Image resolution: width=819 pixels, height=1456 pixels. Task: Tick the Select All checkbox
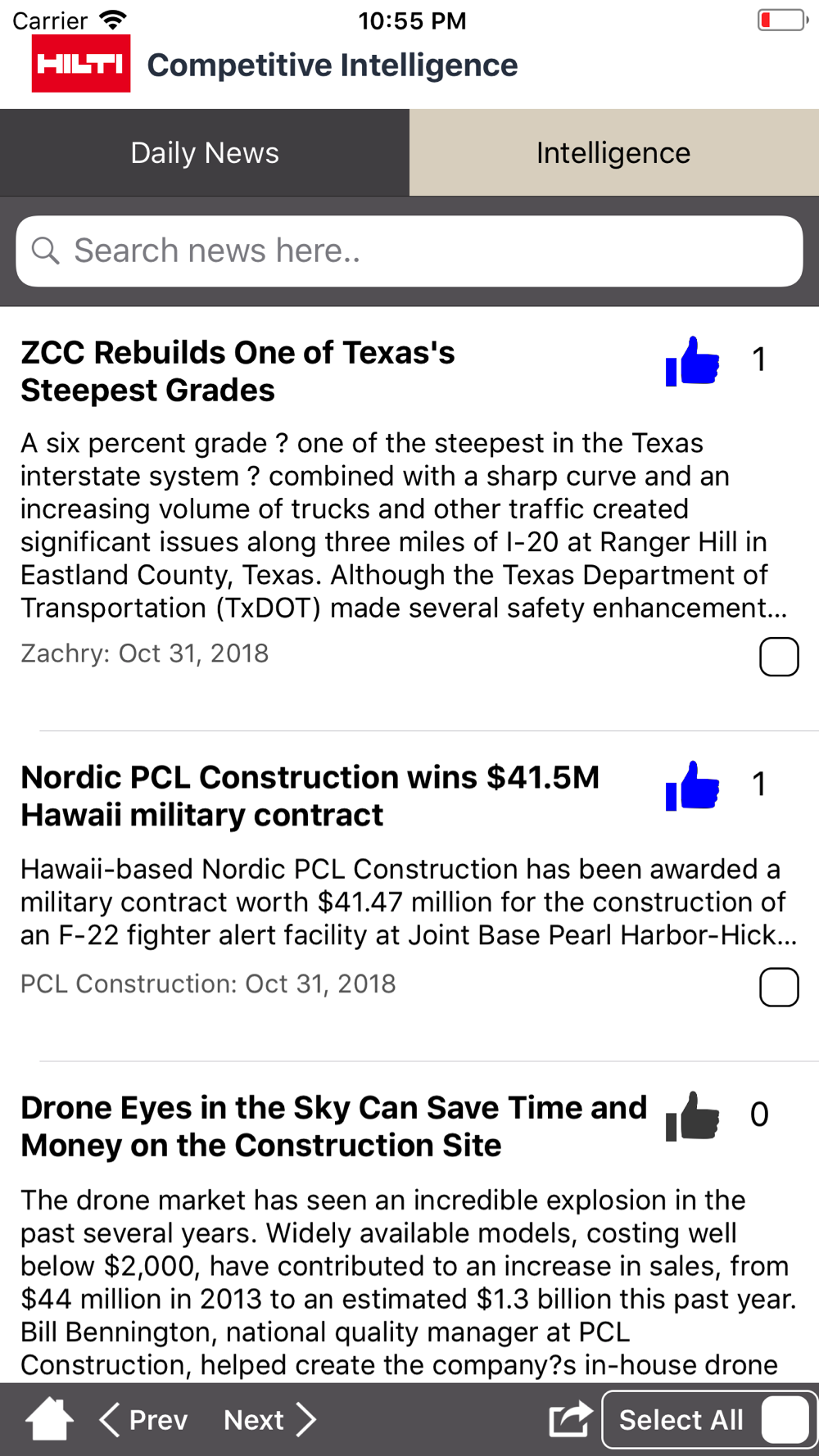(785, 1420)
